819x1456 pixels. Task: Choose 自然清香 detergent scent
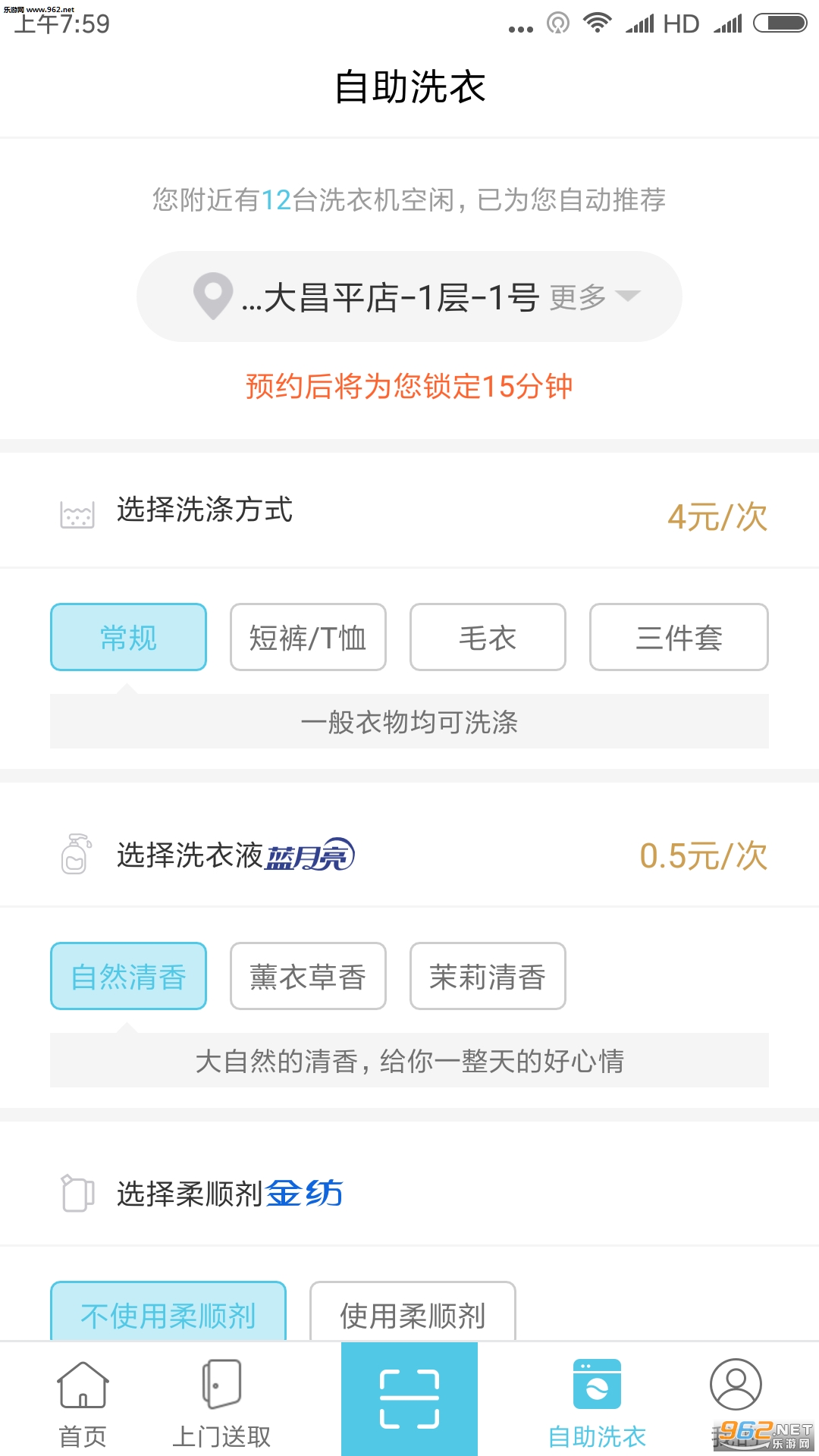(128, 976)
